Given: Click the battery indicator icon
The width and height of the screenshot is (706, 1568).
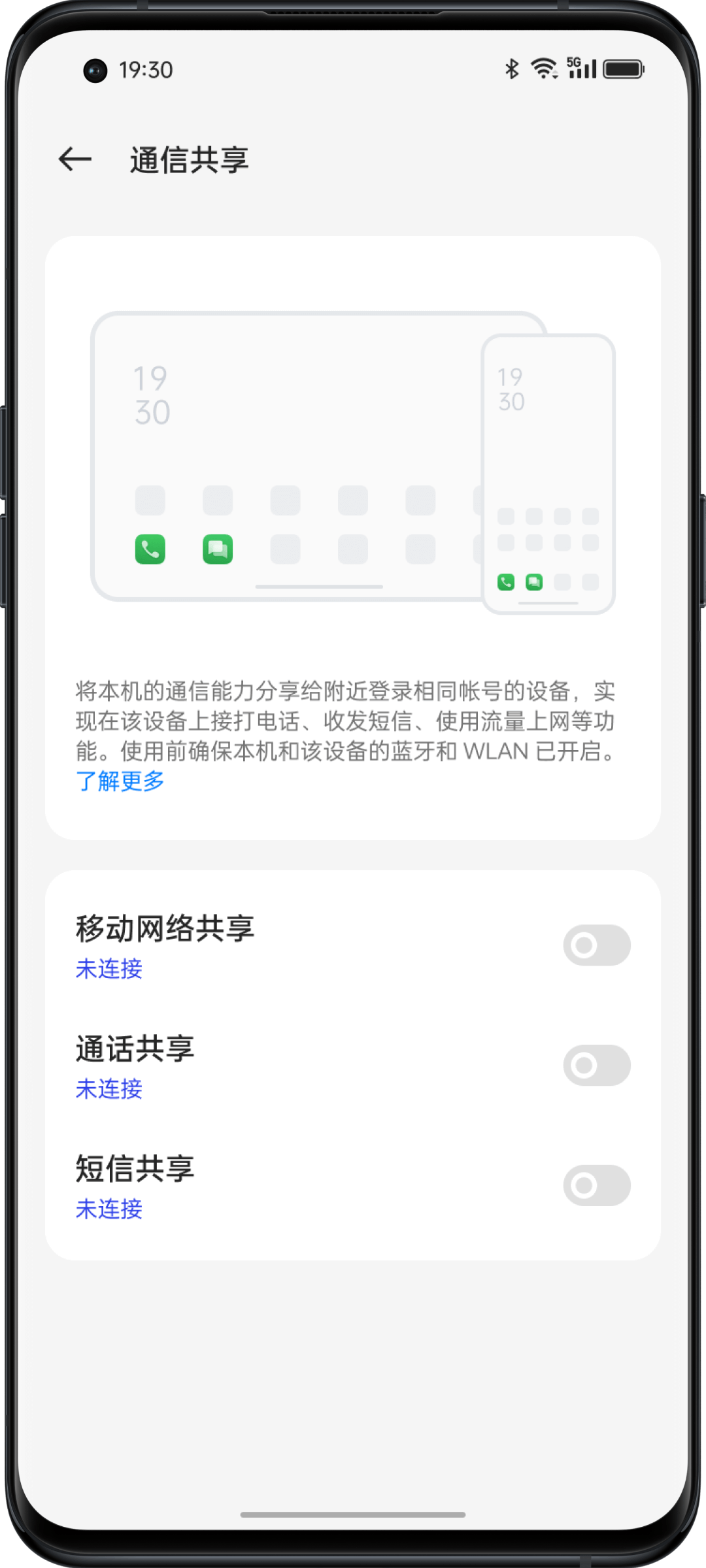Looking at the screenshot, I should [623, 69].
